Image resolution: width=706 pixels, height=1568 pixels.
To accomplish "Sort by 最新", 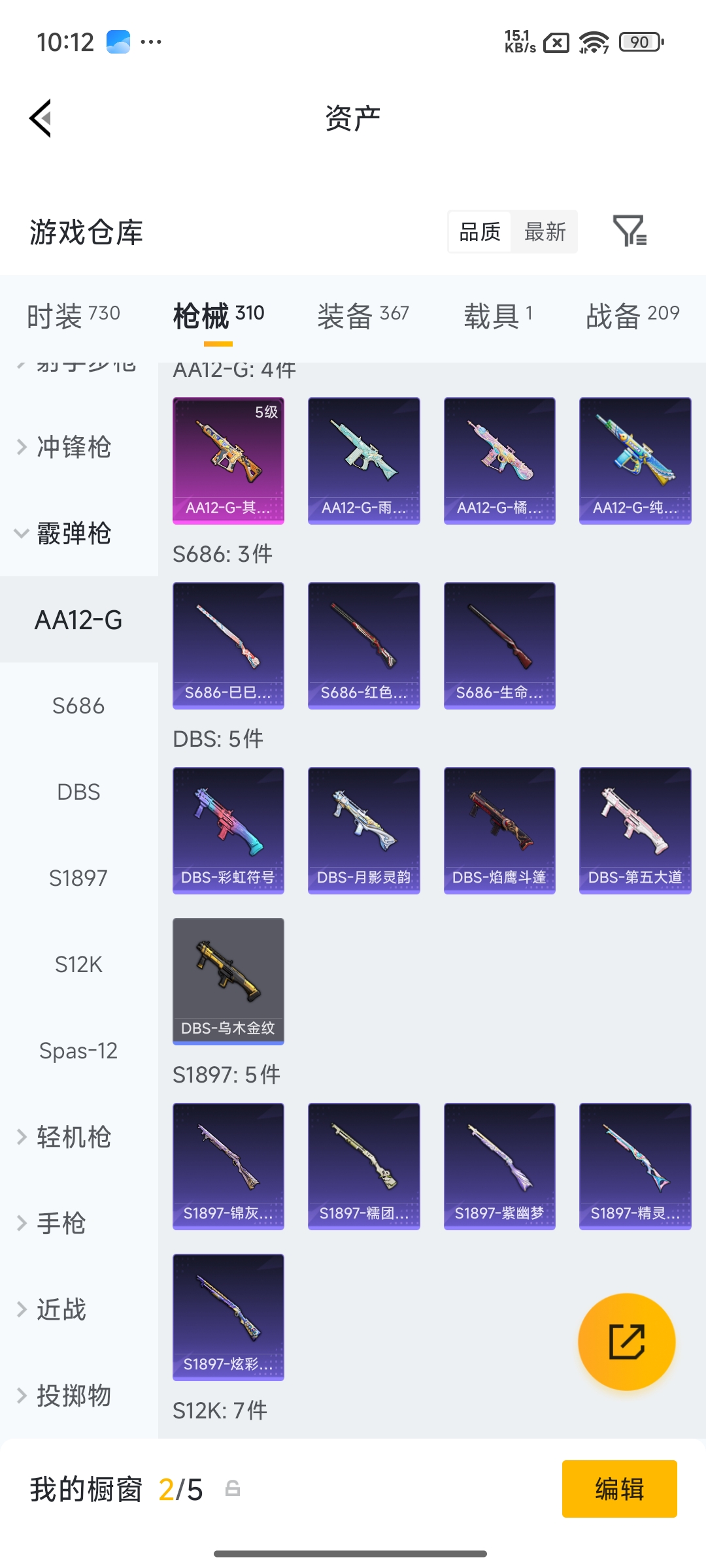I will (x=545, y=232).
